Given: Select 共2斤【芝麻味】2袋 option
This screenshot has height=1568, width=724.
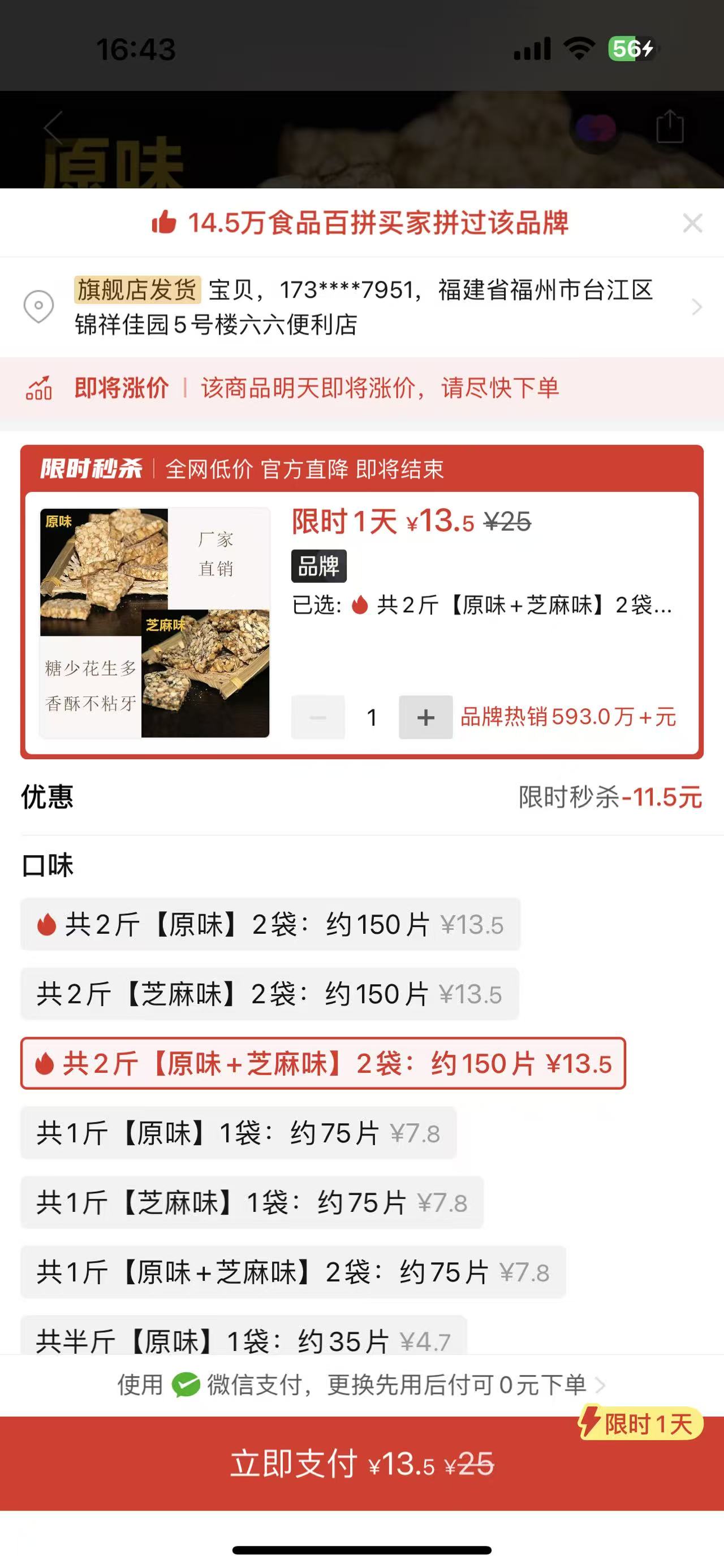Looking at the screenshot, I should (x=269, y=994).
